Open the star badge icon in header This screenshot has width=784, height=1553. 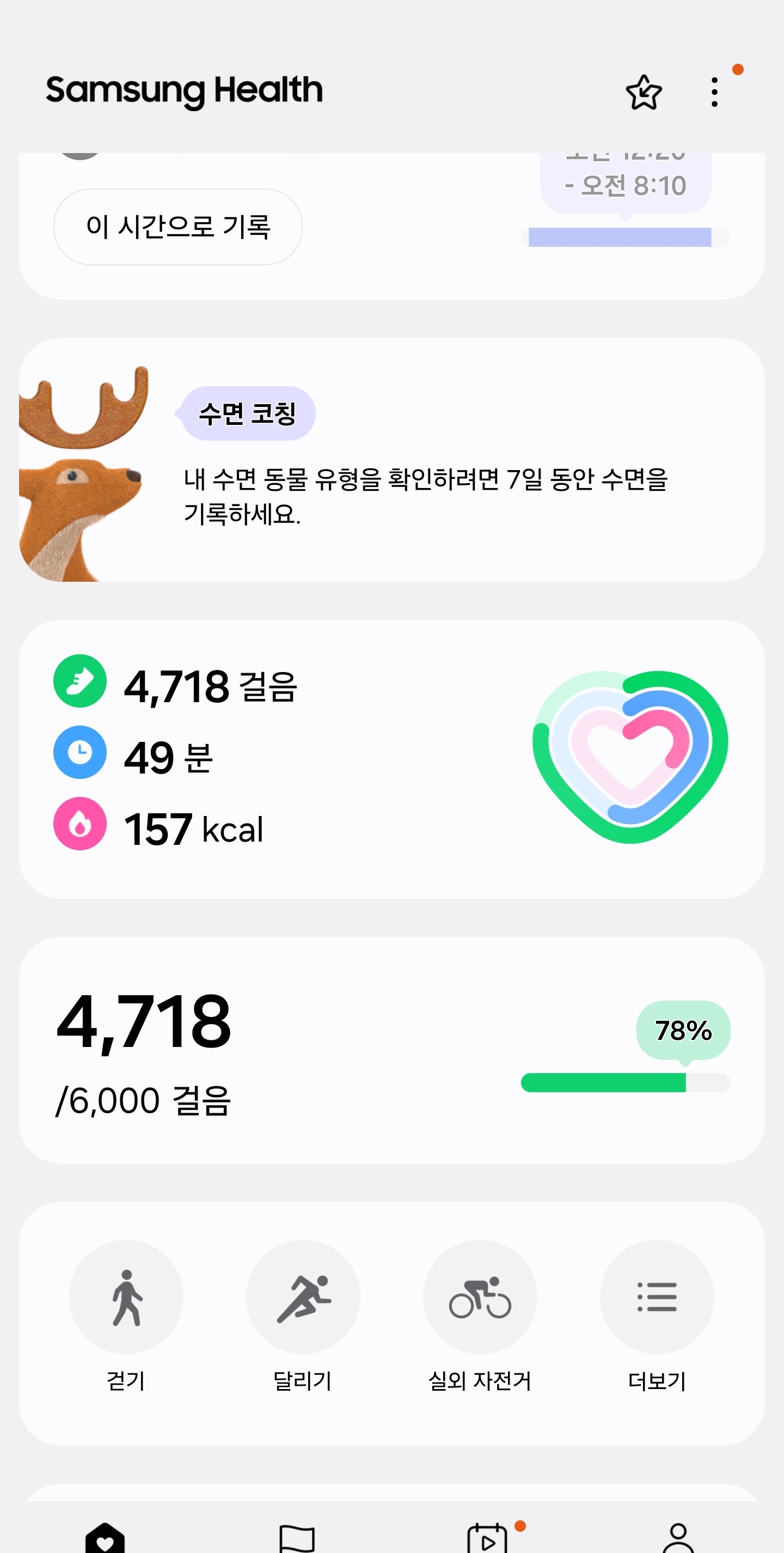(x=644, y=92)
